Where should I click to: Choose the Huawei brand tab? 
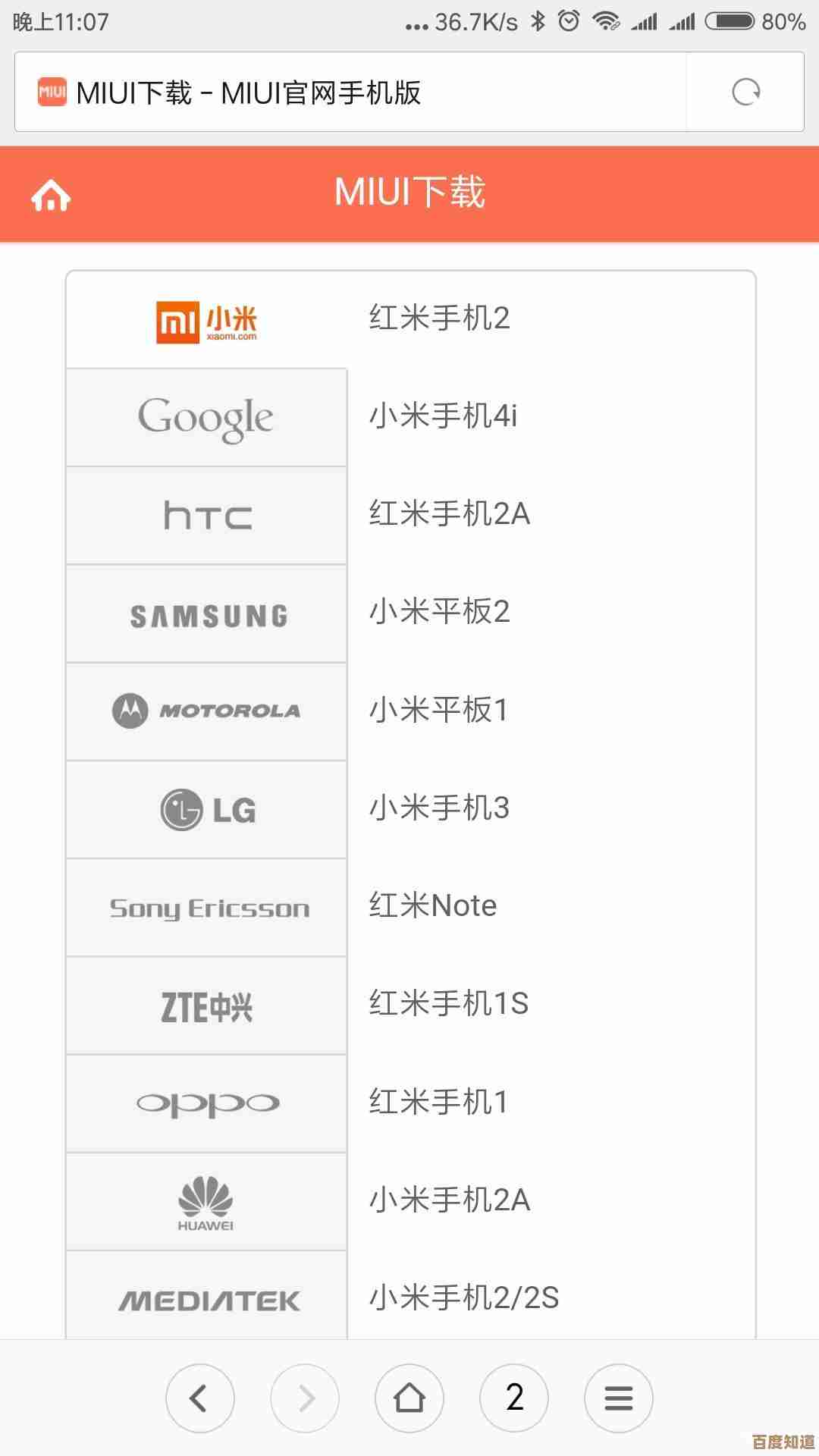[x=206, y=1202]
